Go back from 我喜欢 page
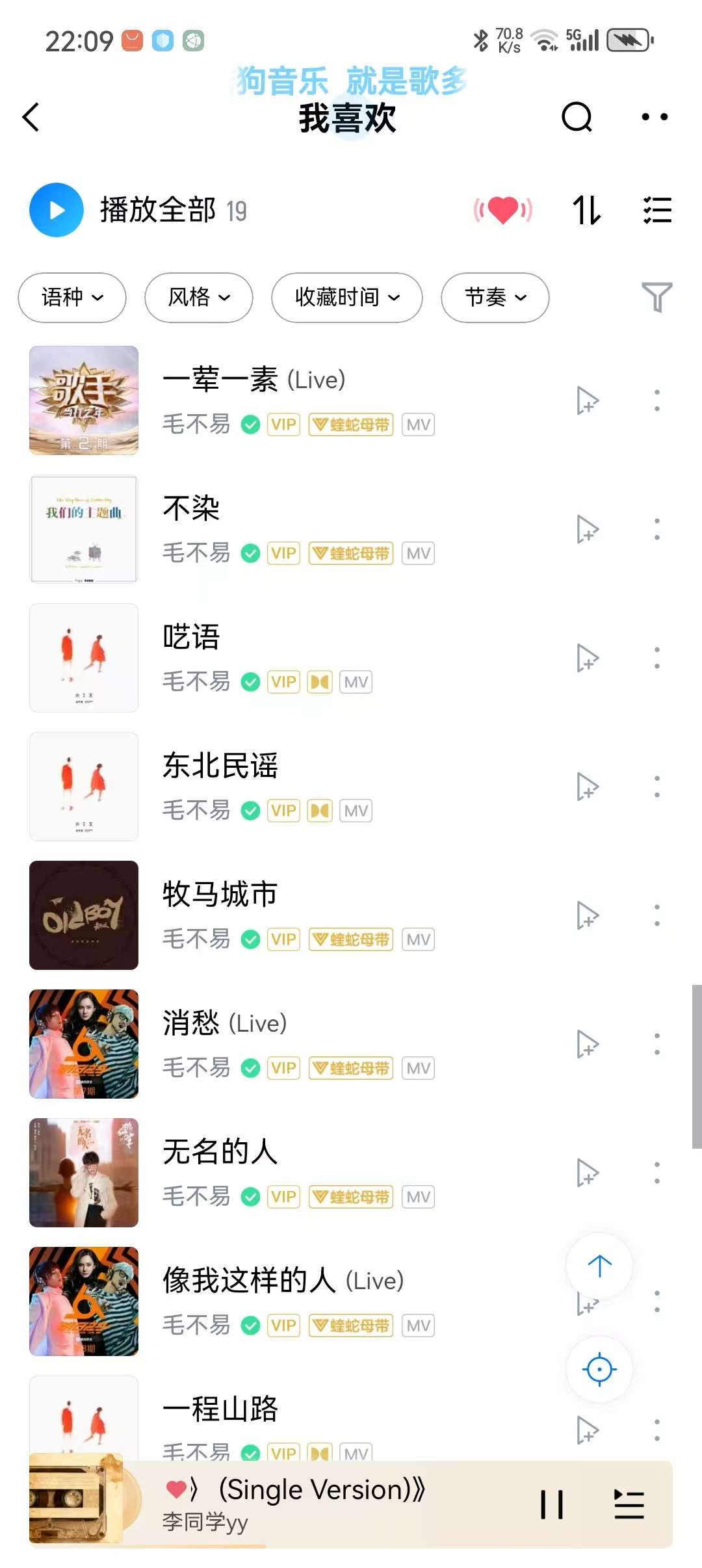 [x=31, y=117]
